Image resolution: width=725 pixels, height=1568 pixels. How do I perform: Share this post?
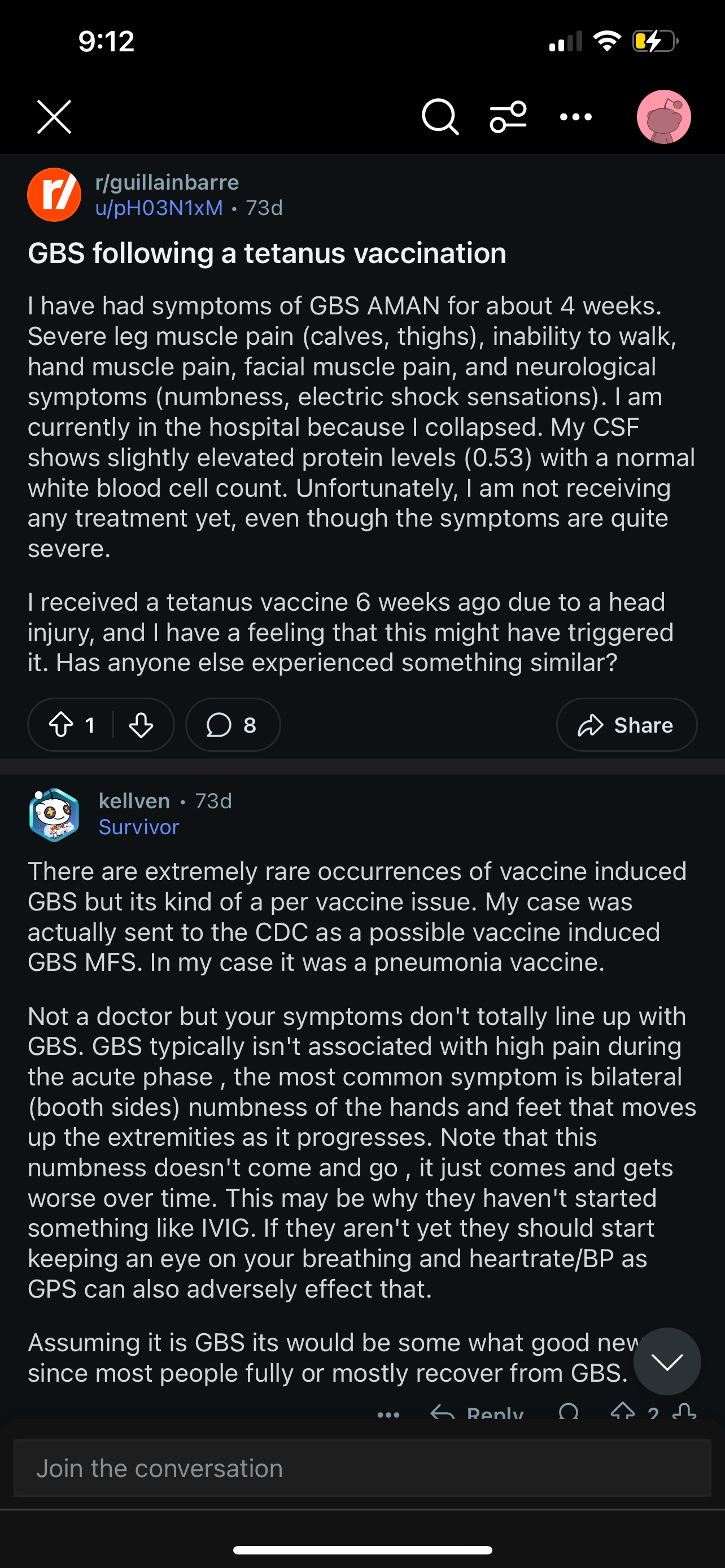[626, 725]
